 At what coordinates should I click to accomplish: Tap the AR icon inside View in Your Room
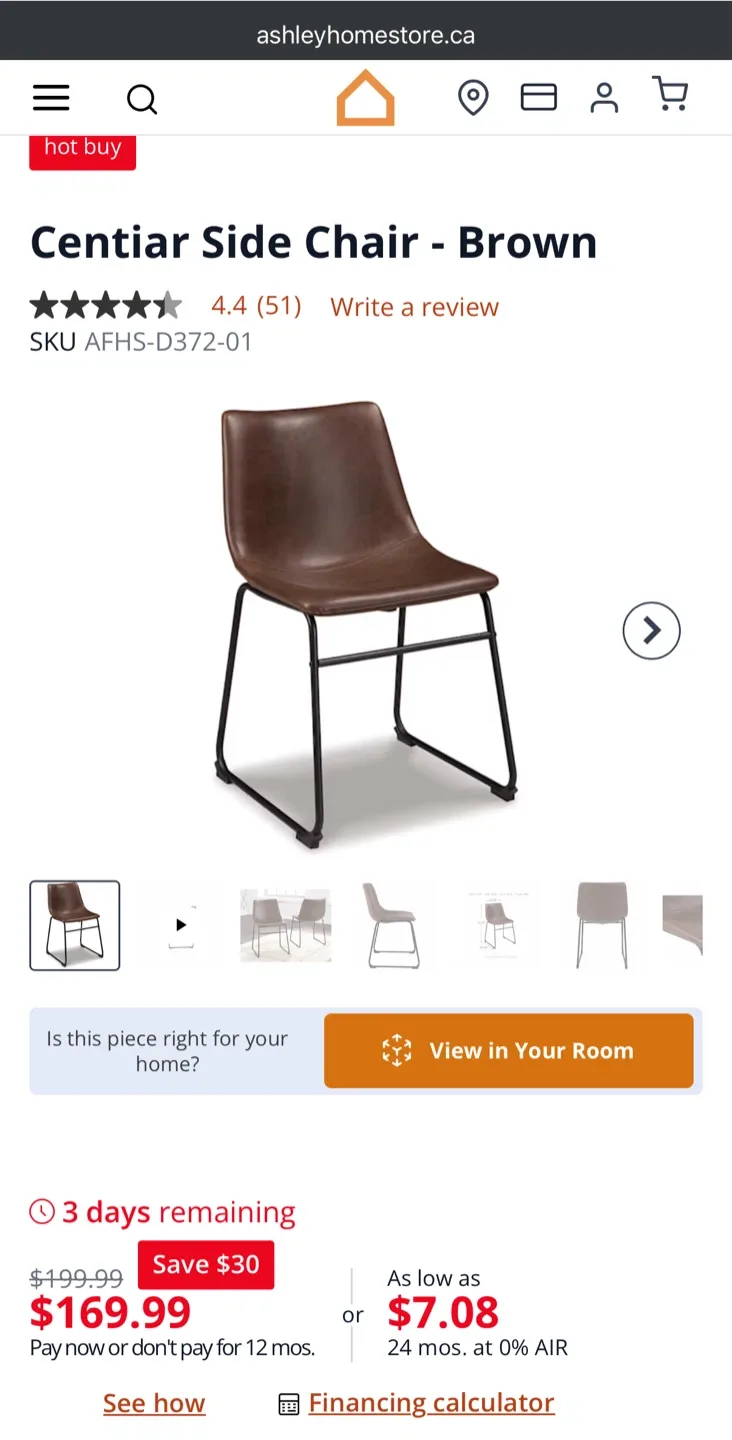(x=397, y=1051)
